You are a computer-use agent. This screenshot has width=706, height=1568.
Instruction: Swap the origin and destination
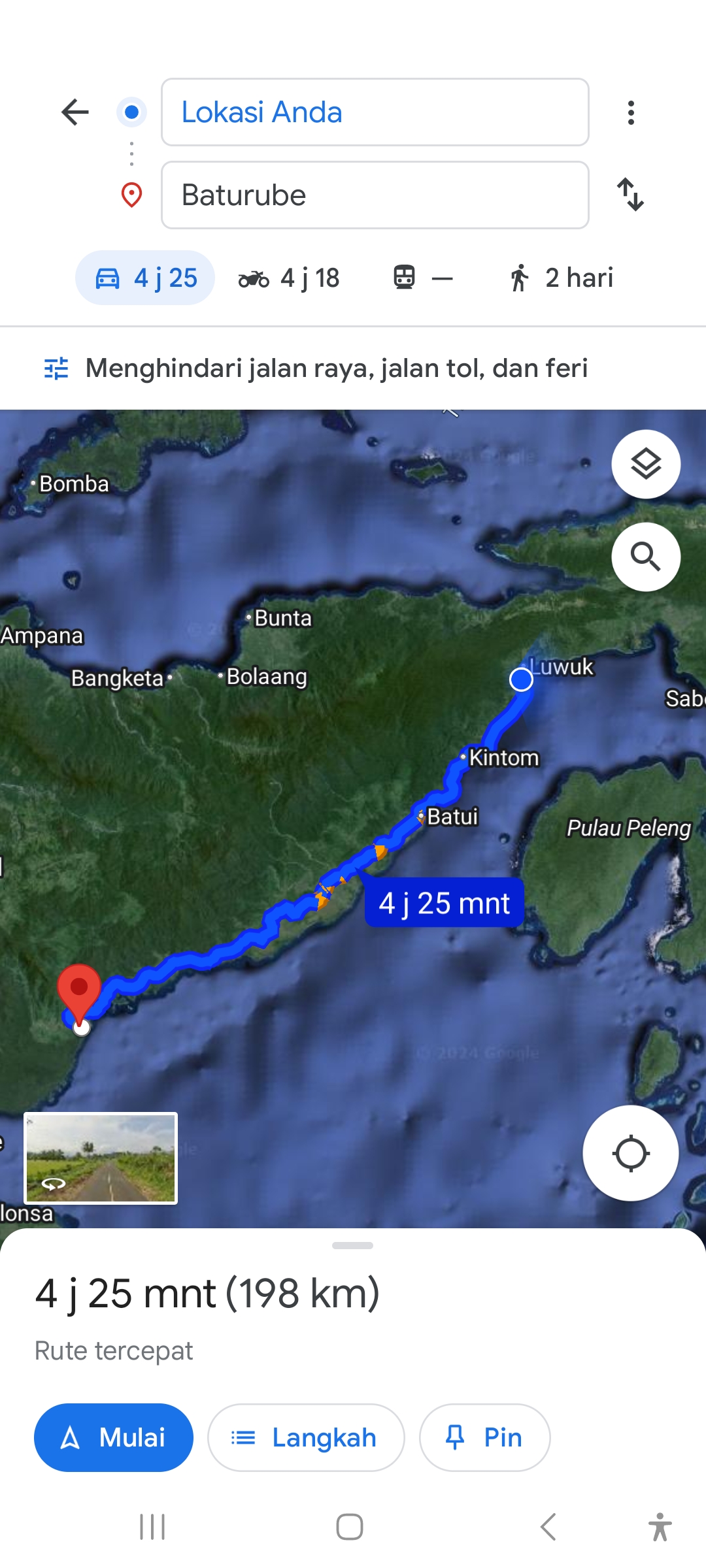(x=631, y=195)
